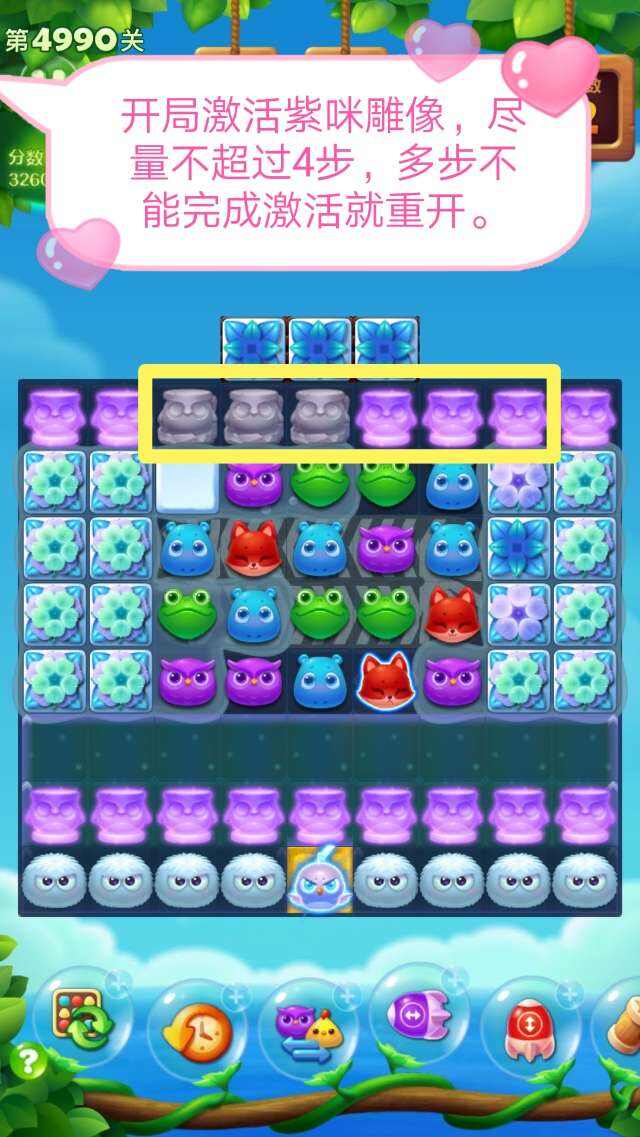Open the green question mark help

point(28,1061)
